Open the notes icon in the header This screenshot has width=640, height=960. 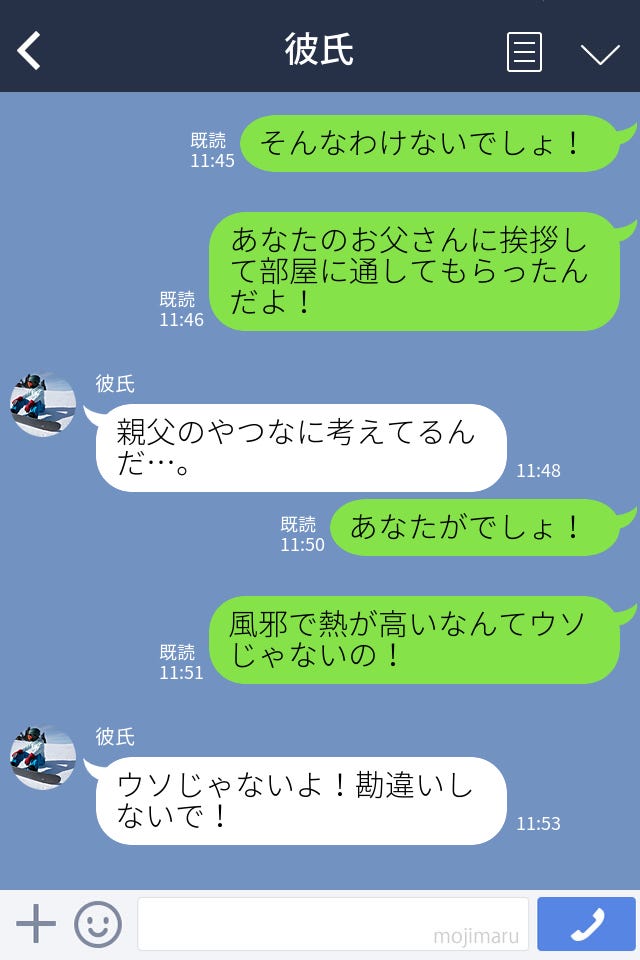click(x=524, y=52)
